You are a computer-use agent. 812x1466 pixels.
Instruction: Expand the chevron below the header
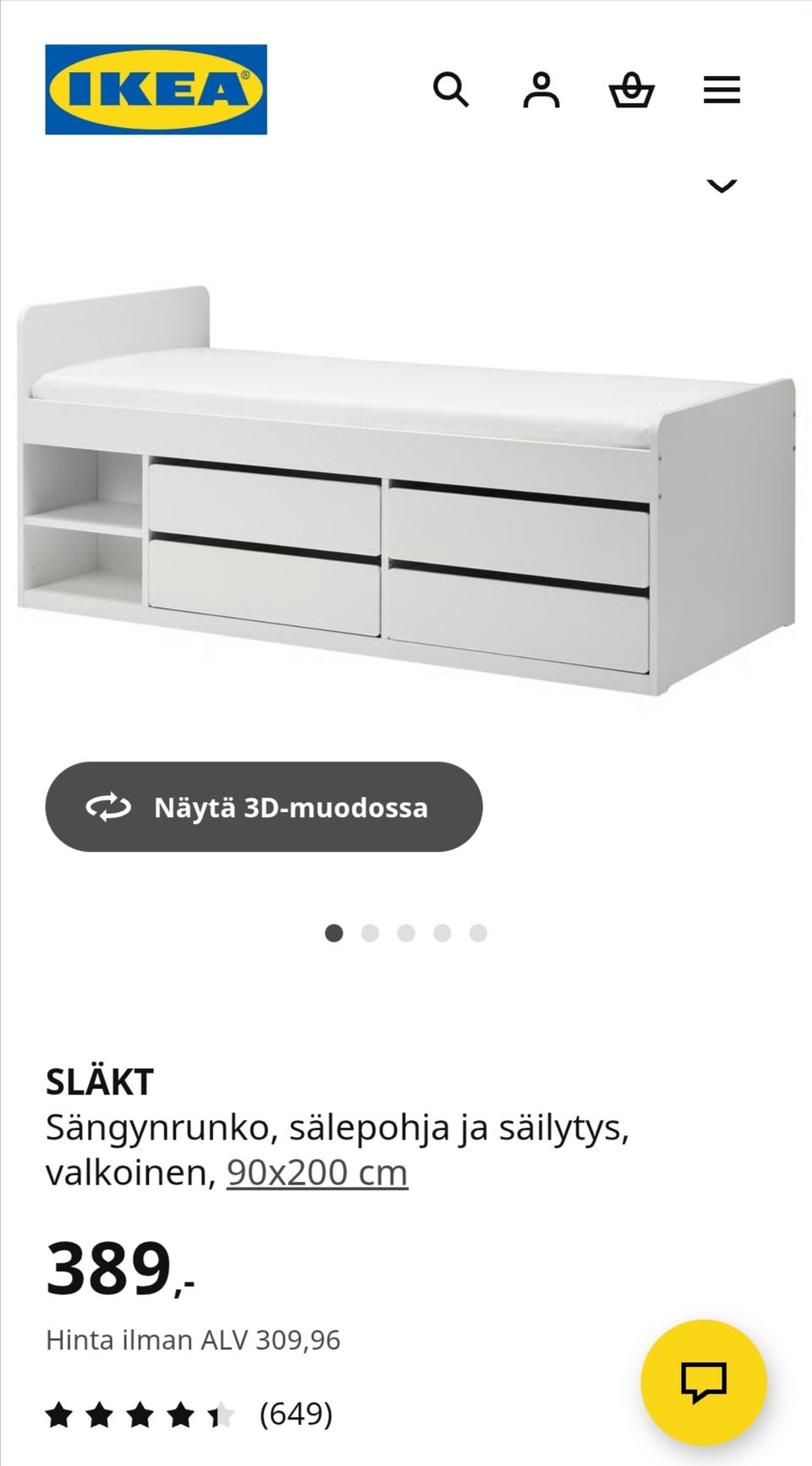721,185
